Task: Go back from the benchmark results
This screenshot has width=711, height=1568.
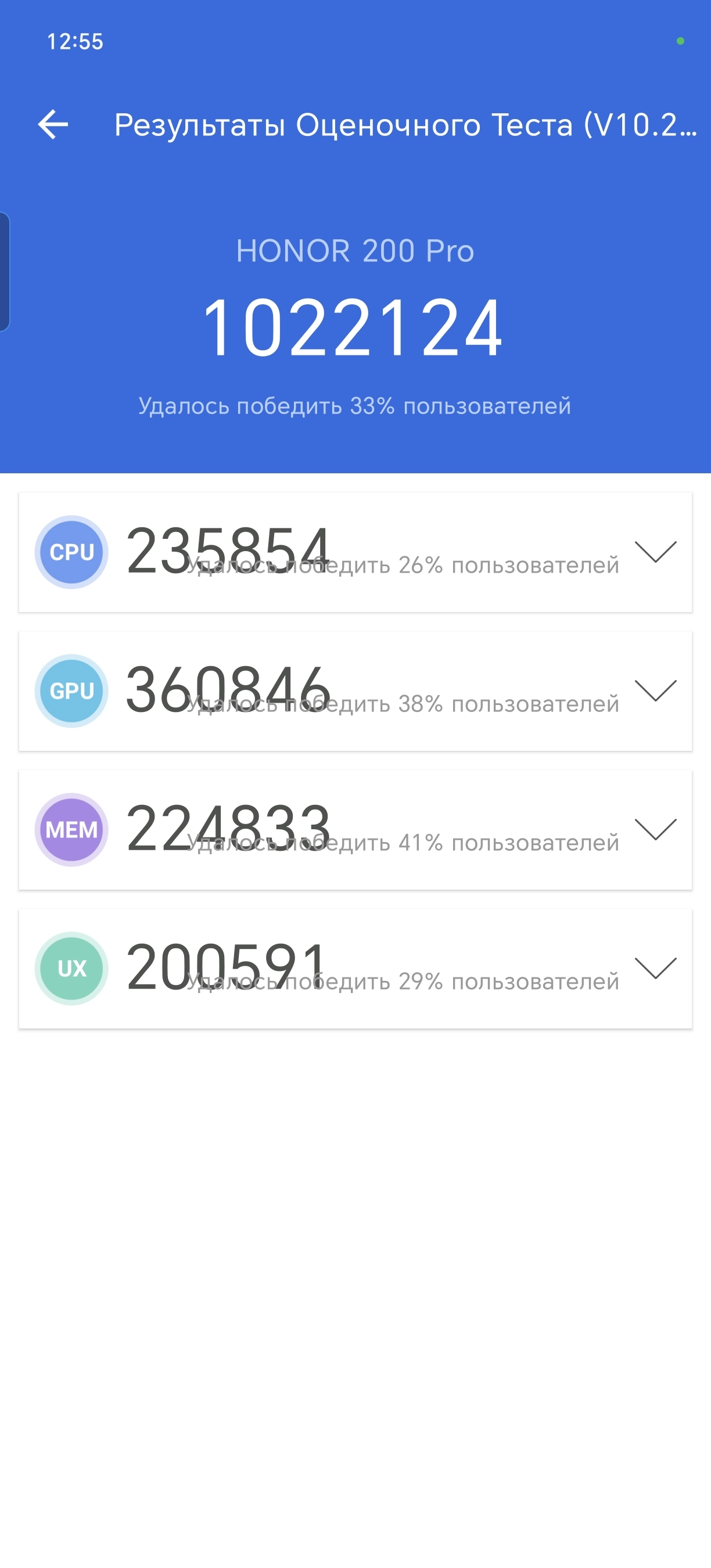Action: 53,125
